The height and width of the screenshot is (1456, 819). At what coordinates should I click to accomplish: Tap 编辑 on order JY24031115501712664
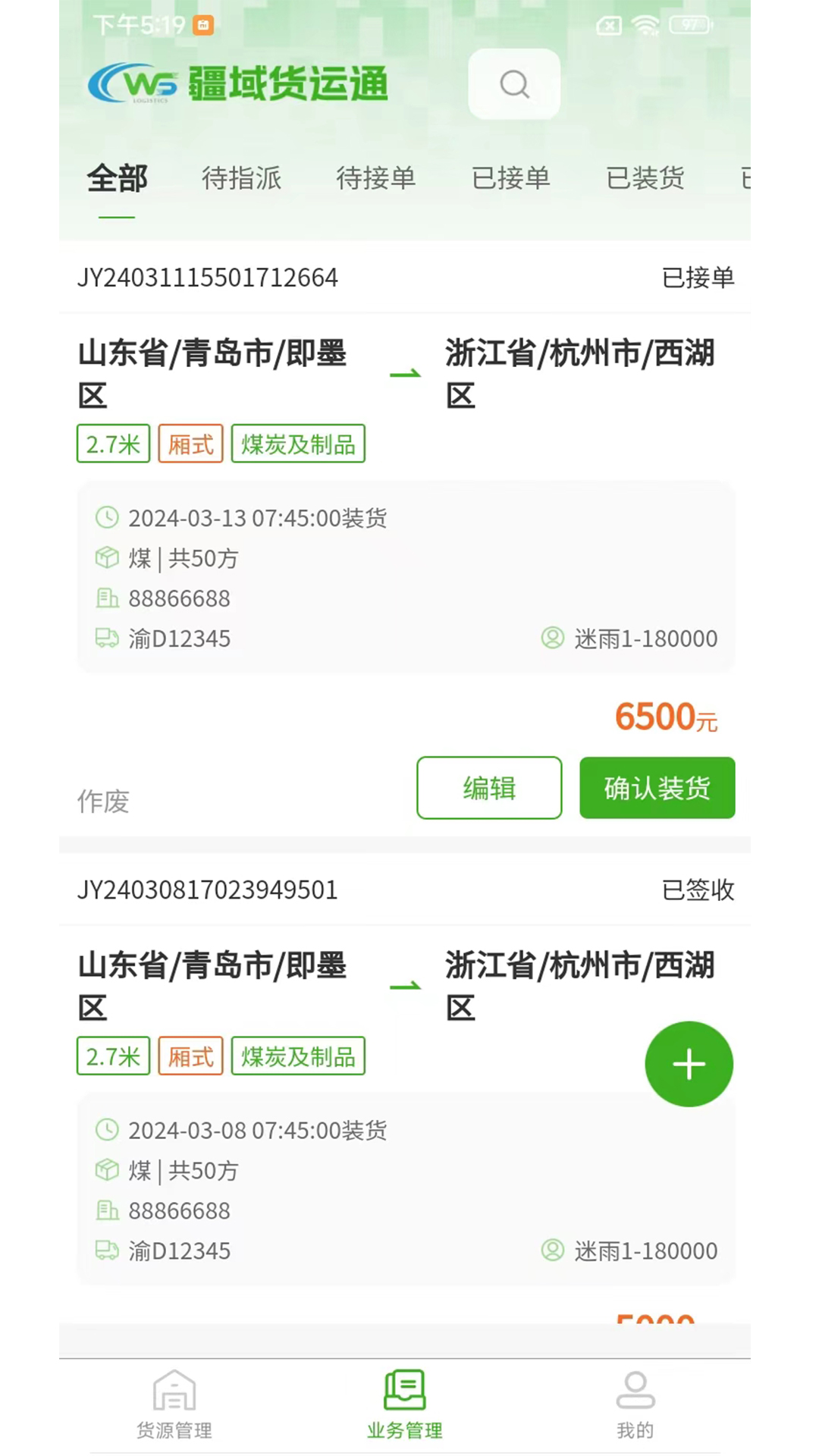click(489, 788)
